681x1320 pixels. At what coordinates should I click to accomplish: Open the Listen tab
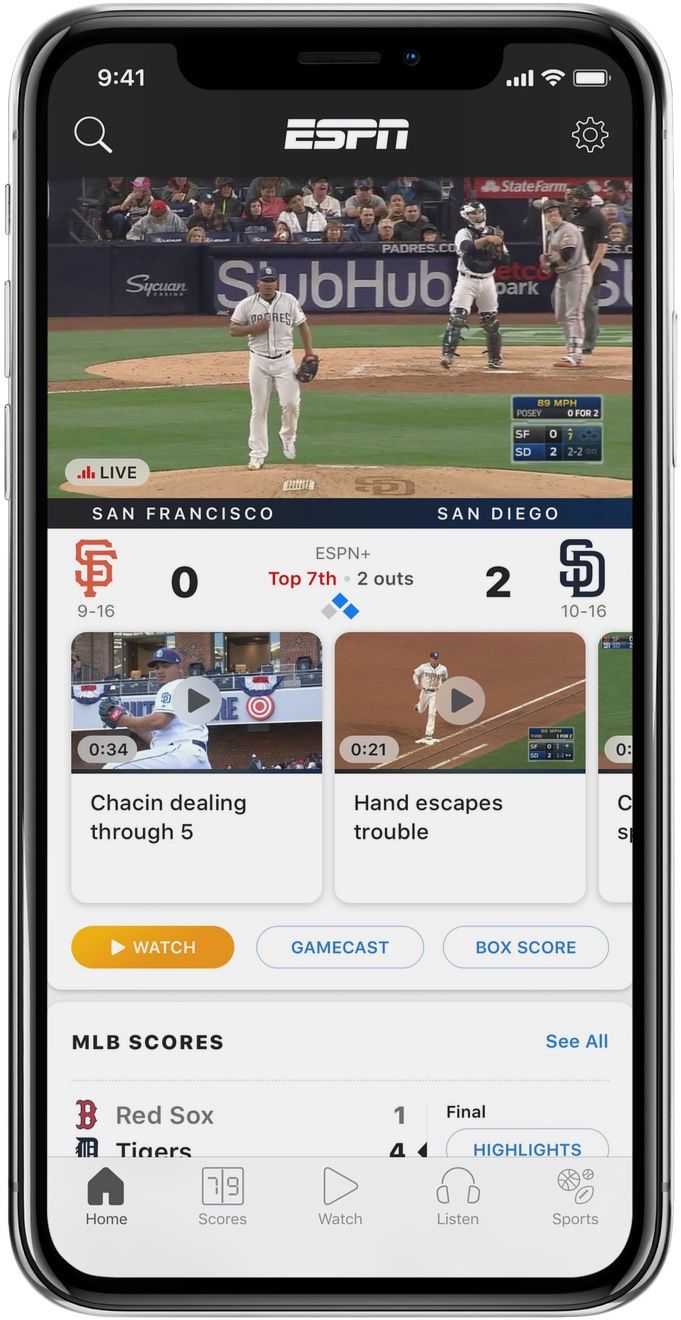457,1197
